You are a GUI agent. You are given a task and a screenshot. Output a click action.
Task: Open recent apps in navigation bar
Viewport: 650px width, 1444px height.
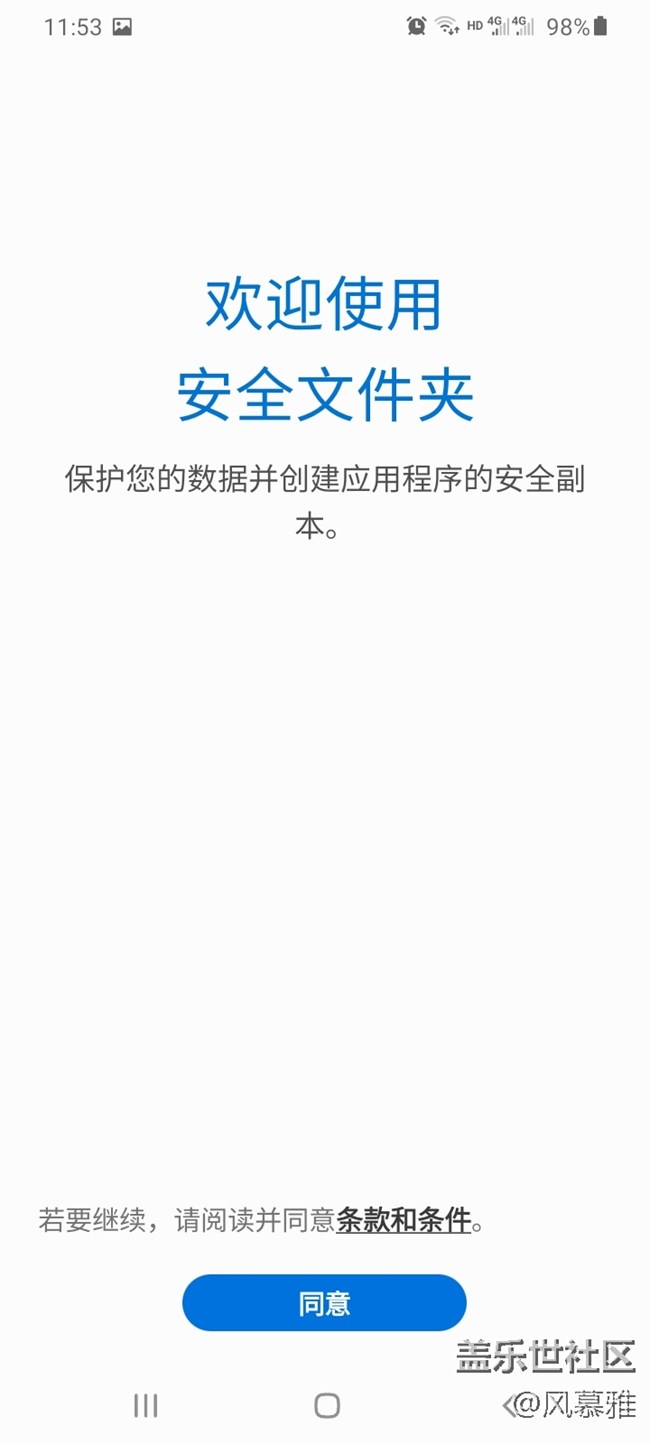coord(146,1405)
